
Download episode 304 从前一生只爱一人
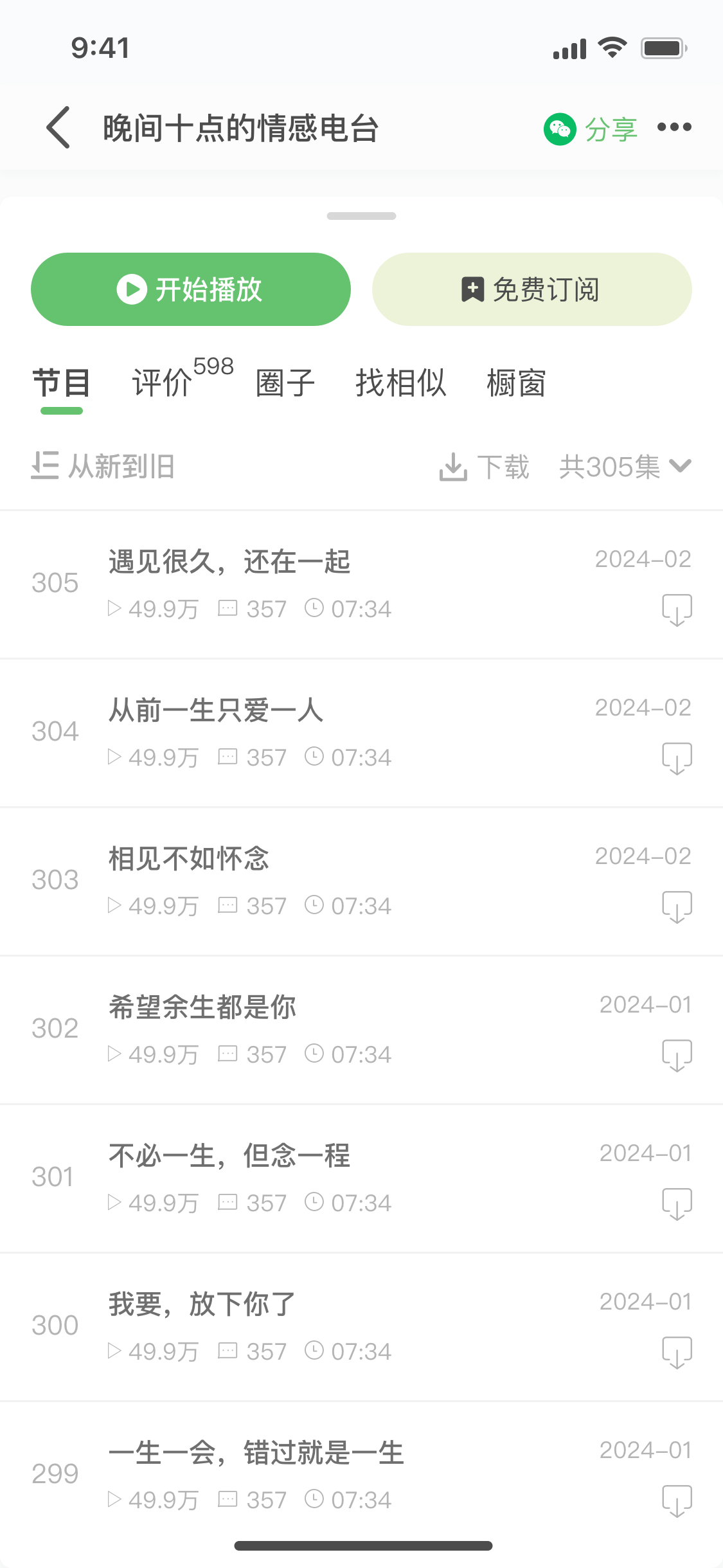point(677,759)
